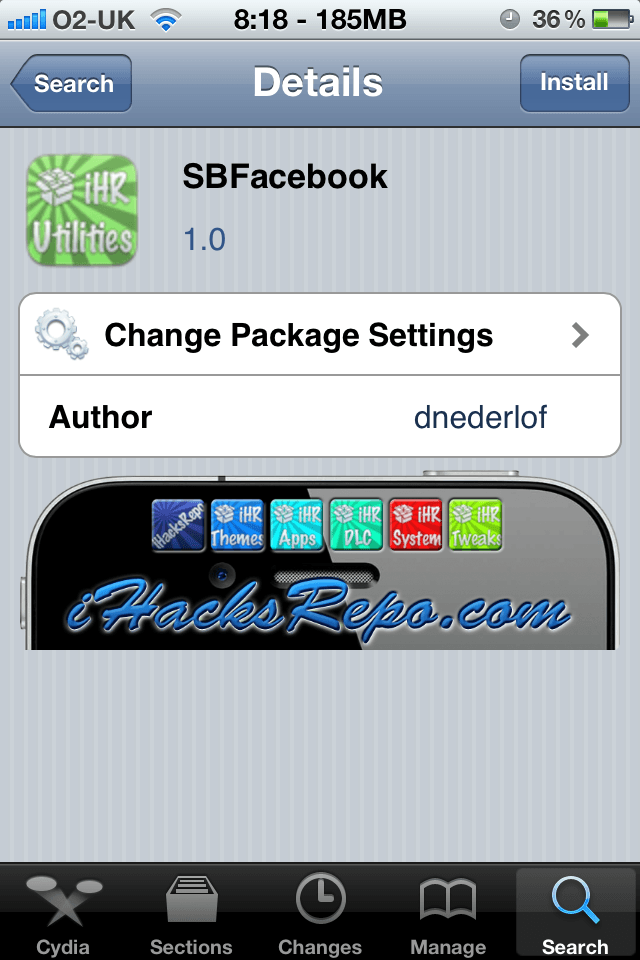Switch to the Cydia tab
640x960 pixels.
pyautogui.click(x=63, y=912)
